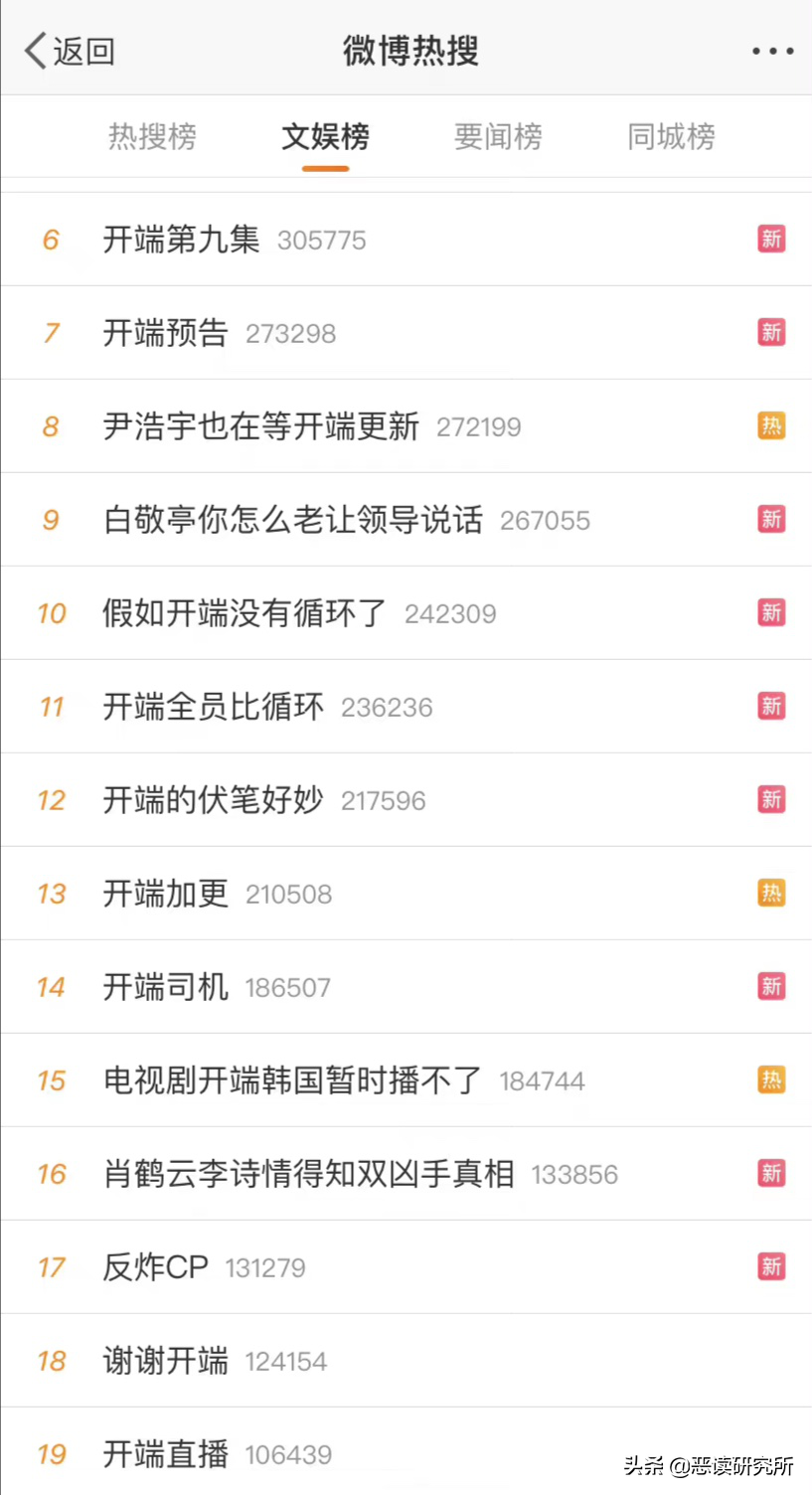Open the three-dot overflow menu
This screenshot has height=1495, width=812.
pyautogui.click(x=772, y=51)
